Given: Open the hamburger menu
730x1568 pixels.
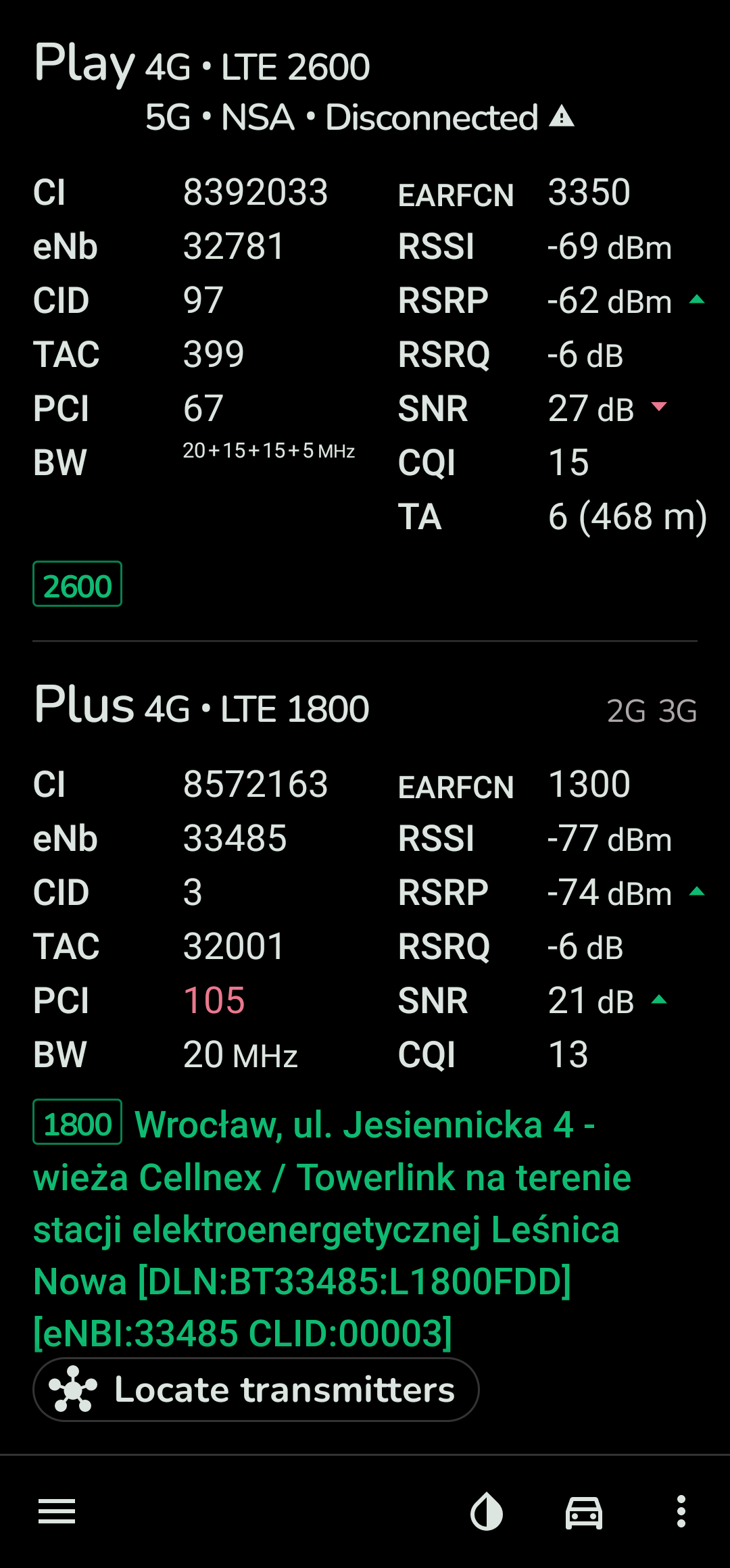Looking at the screenshot, I should 57,1511.
